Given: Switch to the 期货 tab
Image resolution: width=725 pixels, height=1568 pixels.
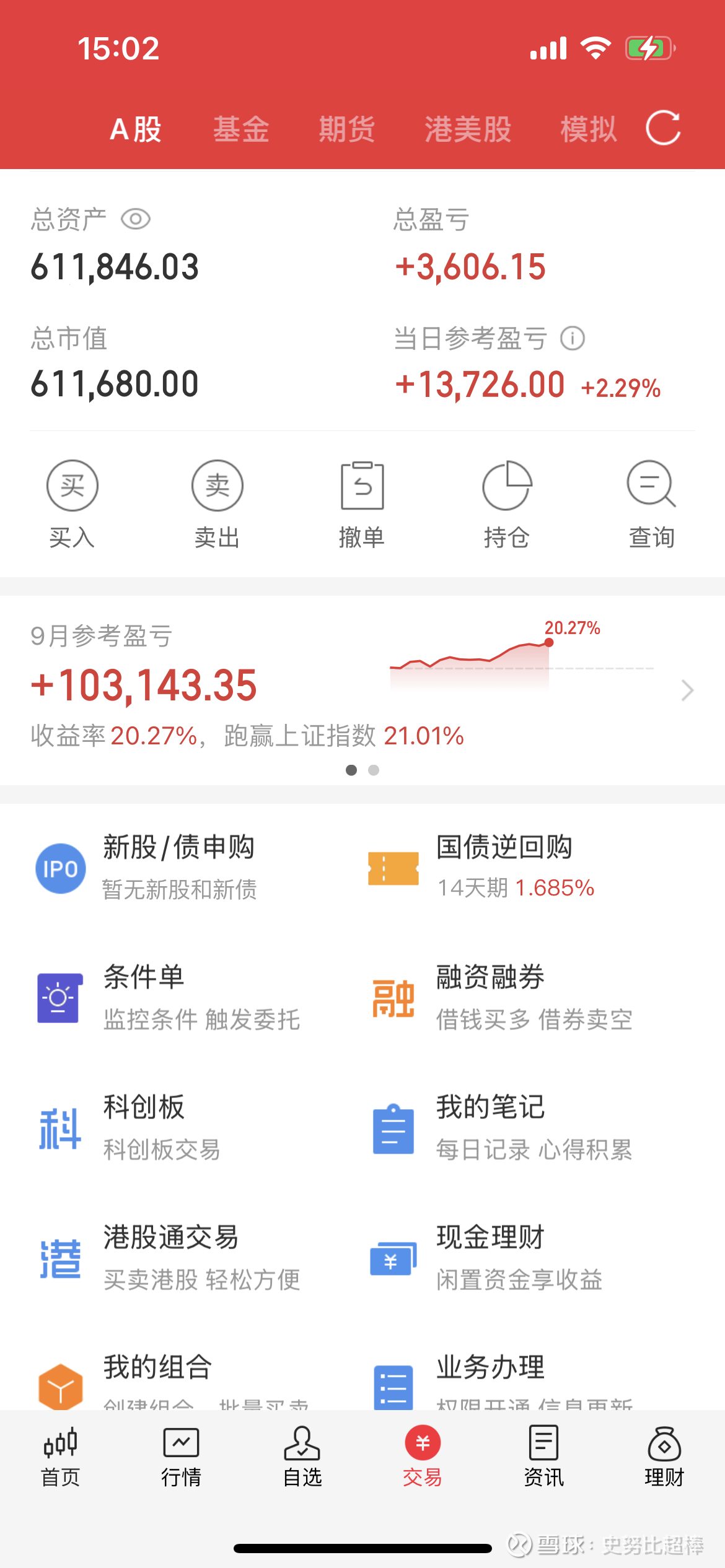Looking at the screenshot, I should 346,129.
